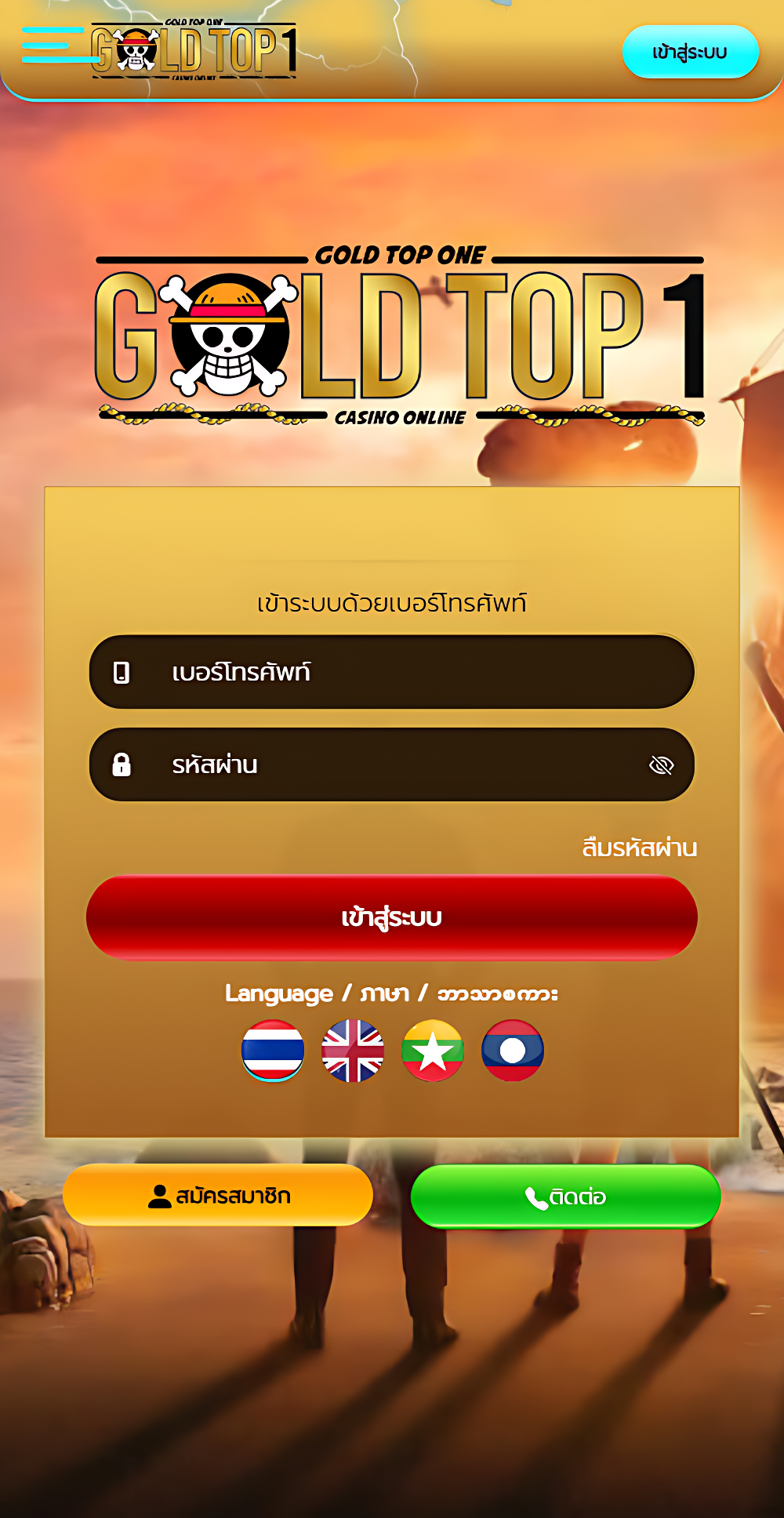This screenshot has width=784, height=1518.
Task: Select the Laos flag language
Action: (x=513, y=1051)
